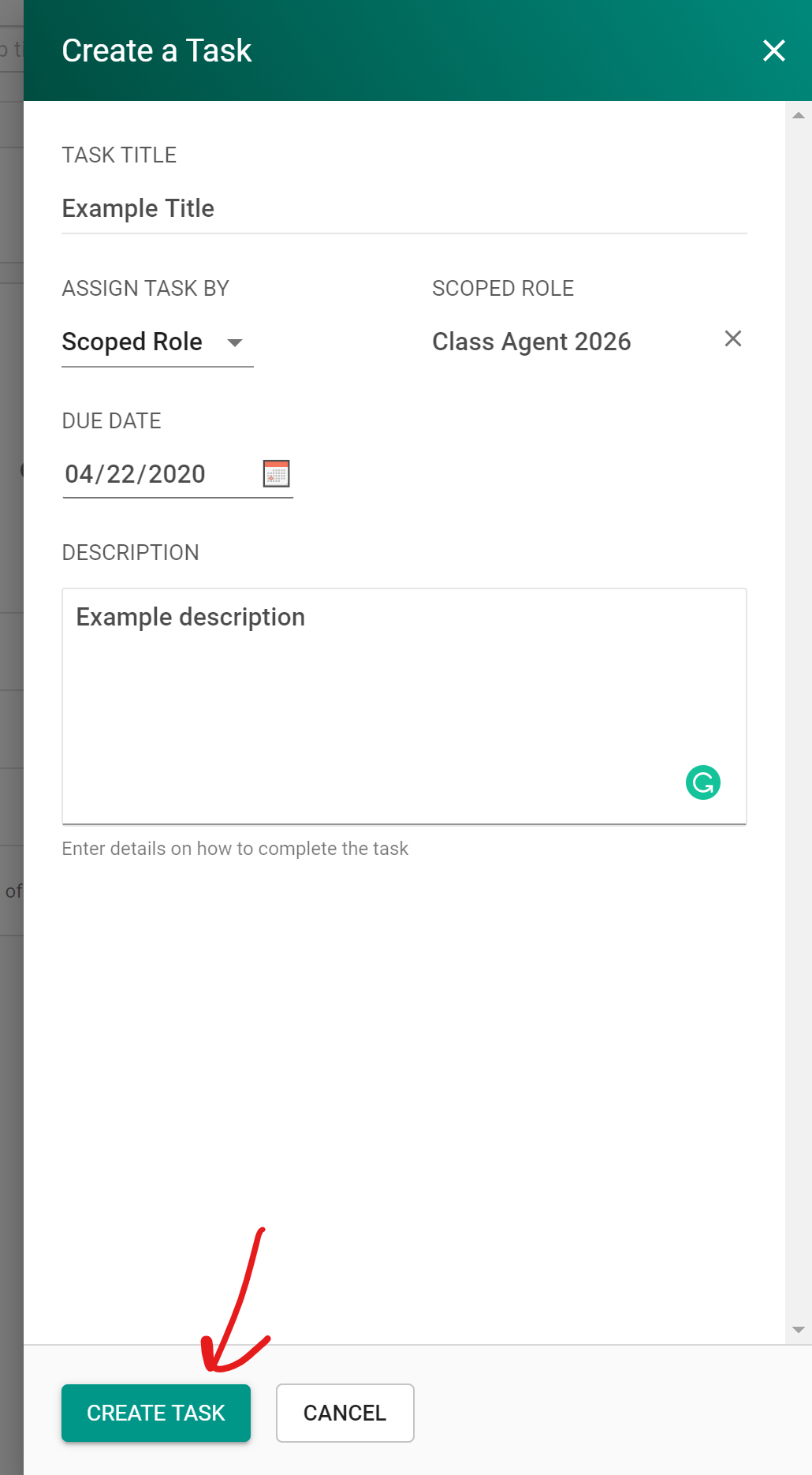Edit the description text area
Screen dimensions: 812x1475
tap(404, 706)
